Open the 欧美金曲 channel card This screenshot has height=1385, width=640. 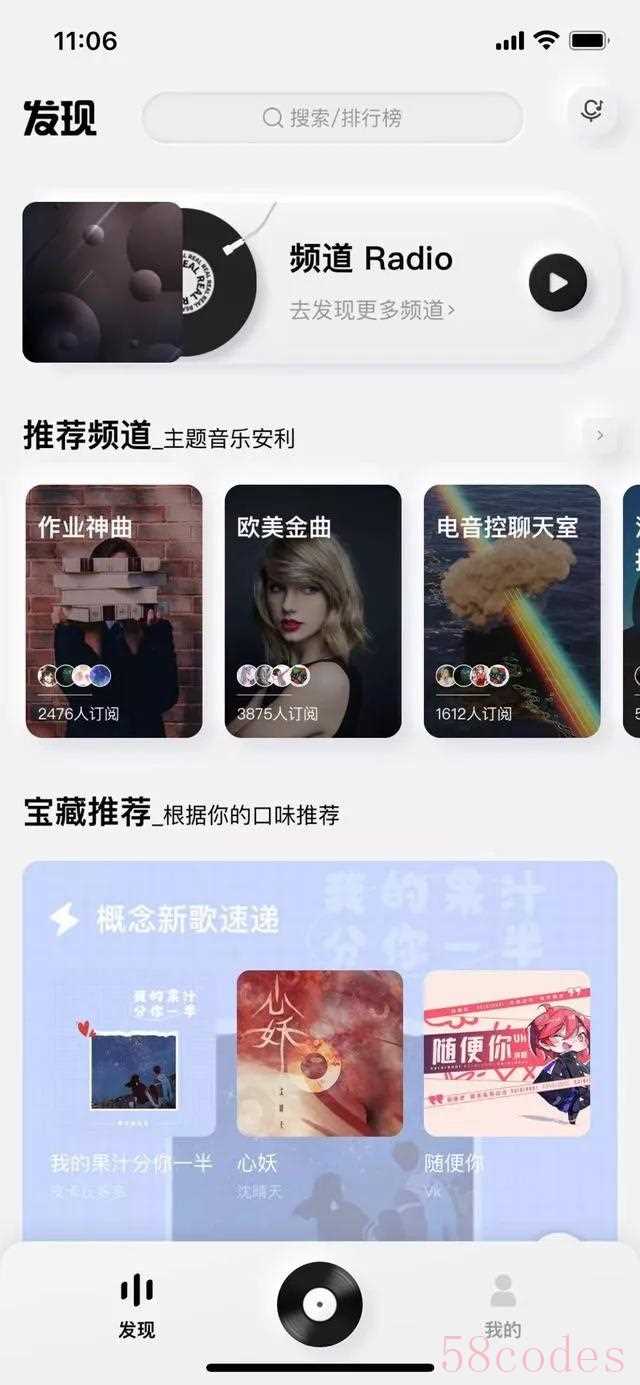[x=313, y=611]
